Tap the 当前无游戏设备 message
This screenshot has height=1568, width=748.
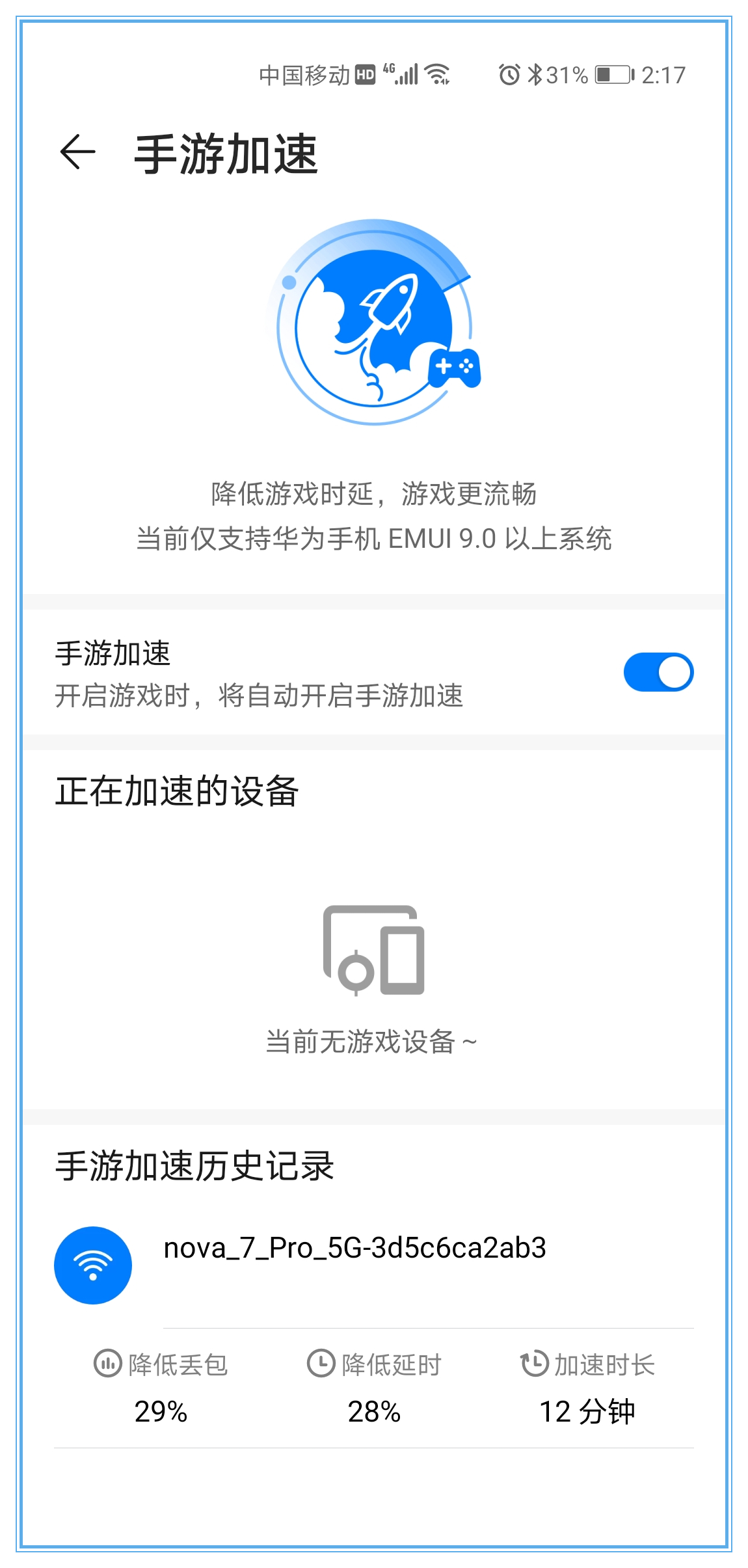click(374, 1041)
